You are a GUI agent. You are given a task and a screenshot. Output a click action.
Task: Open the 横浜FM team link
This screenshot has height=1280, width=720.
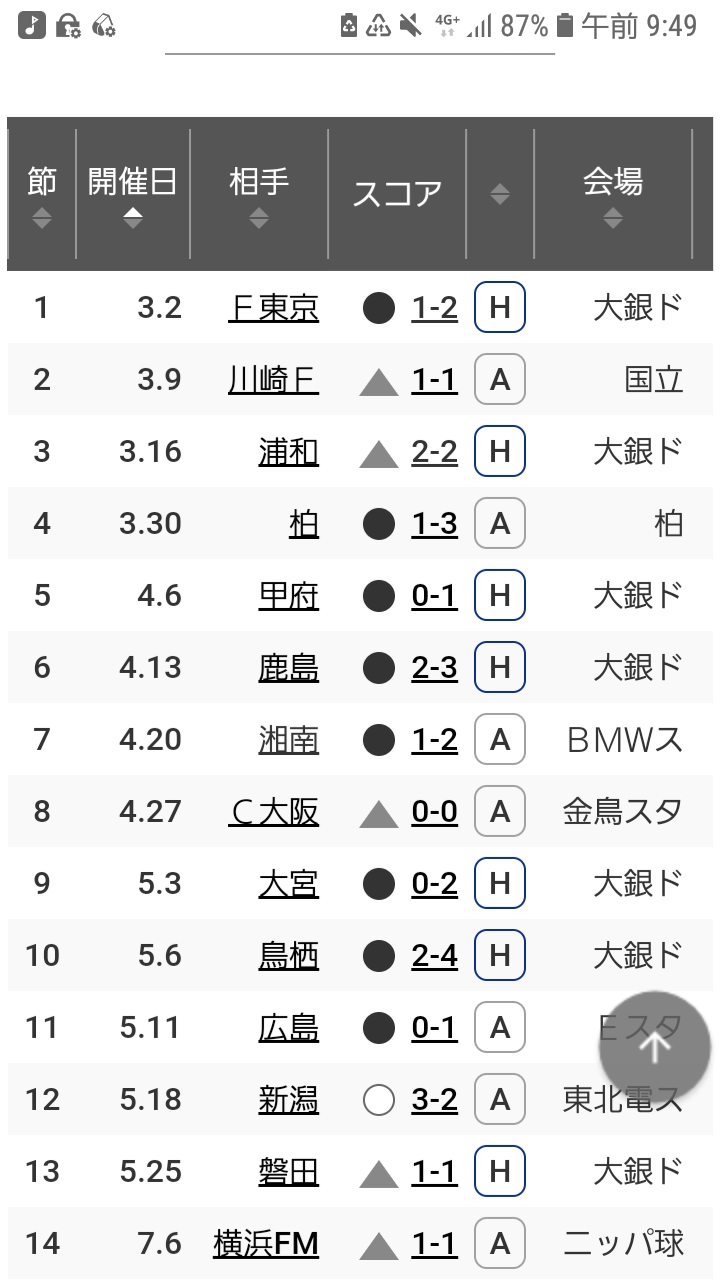tap(266, 1244)
